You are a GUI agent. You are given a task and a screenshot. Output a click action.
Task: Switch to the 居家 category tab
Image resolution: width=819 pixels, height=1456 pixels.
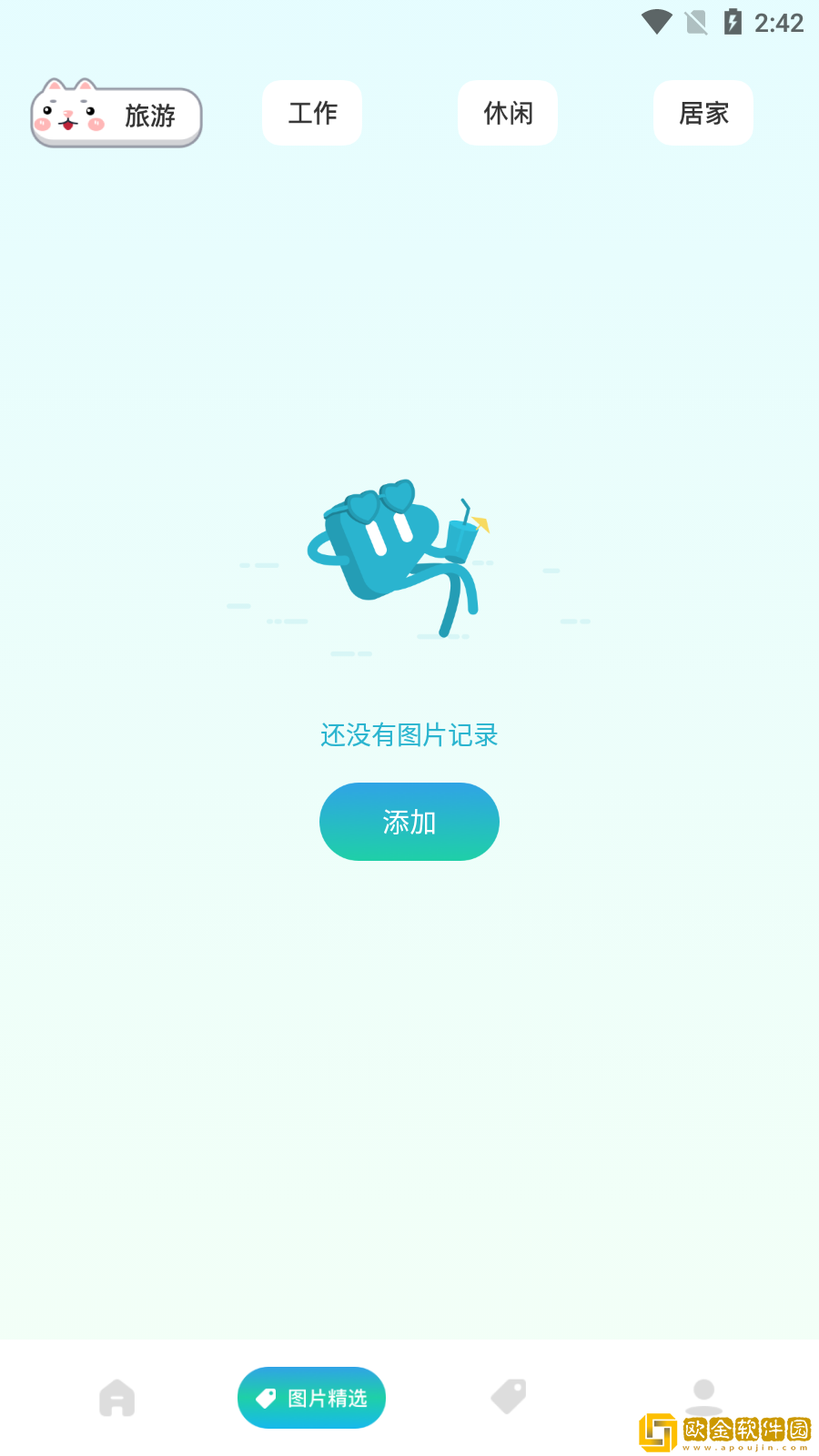click(x=703, y=113)
